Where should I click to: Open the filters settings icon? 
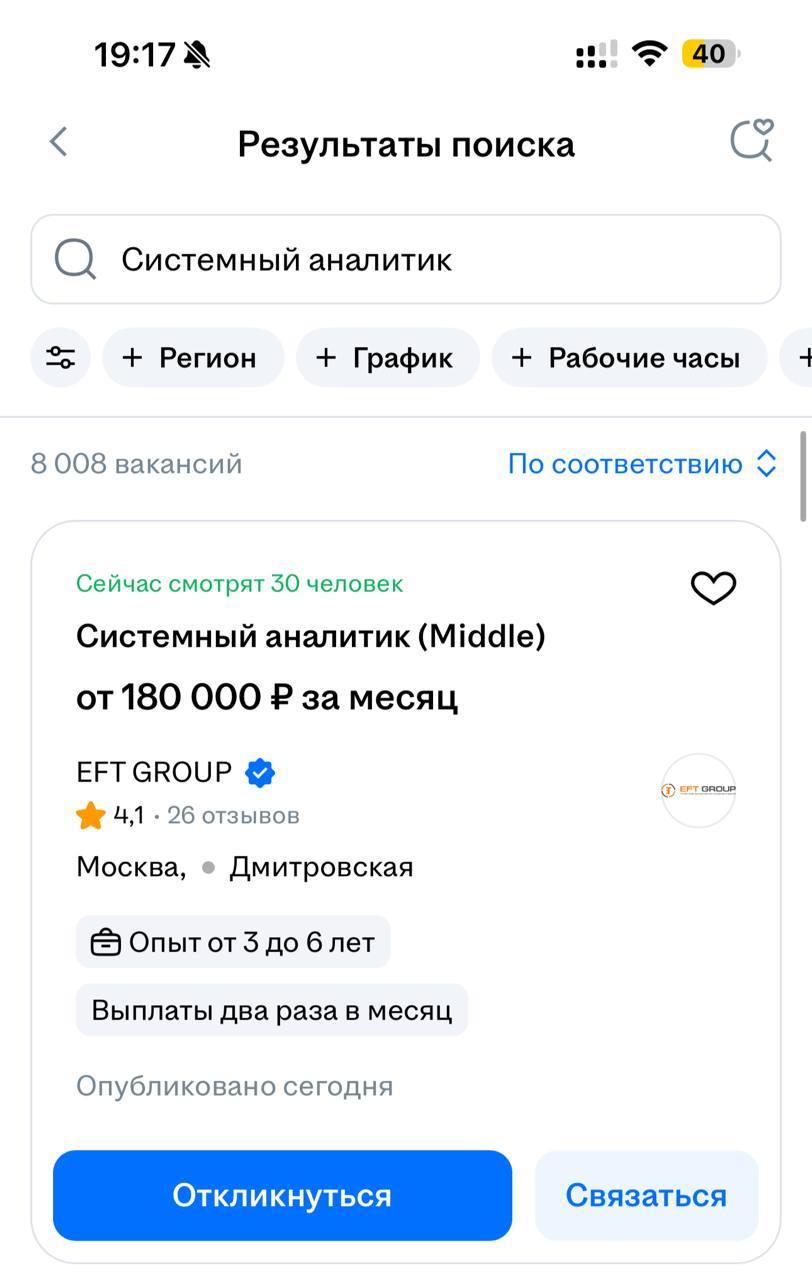coord(59,357)
